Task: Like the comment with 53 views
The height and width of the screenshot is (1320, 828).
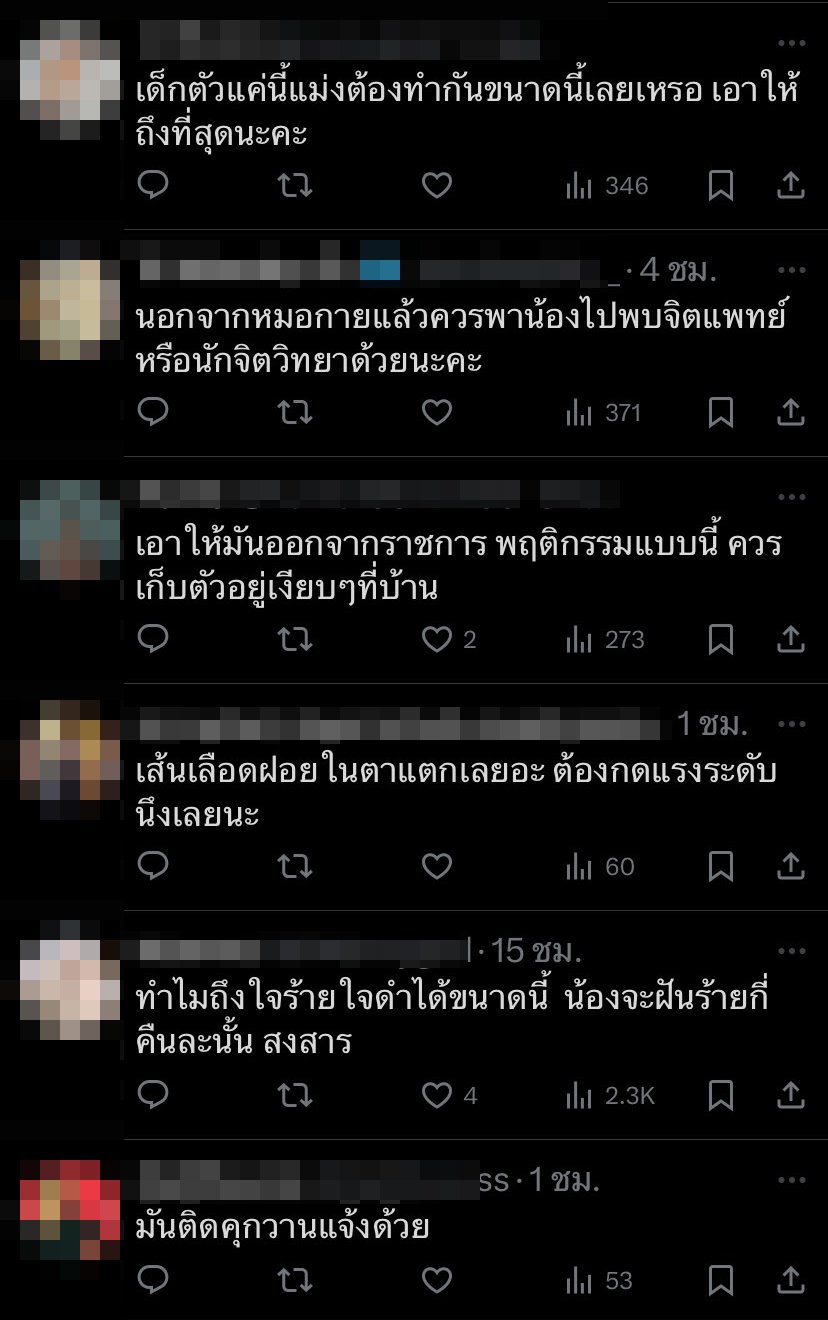Action: point(436,1280)
